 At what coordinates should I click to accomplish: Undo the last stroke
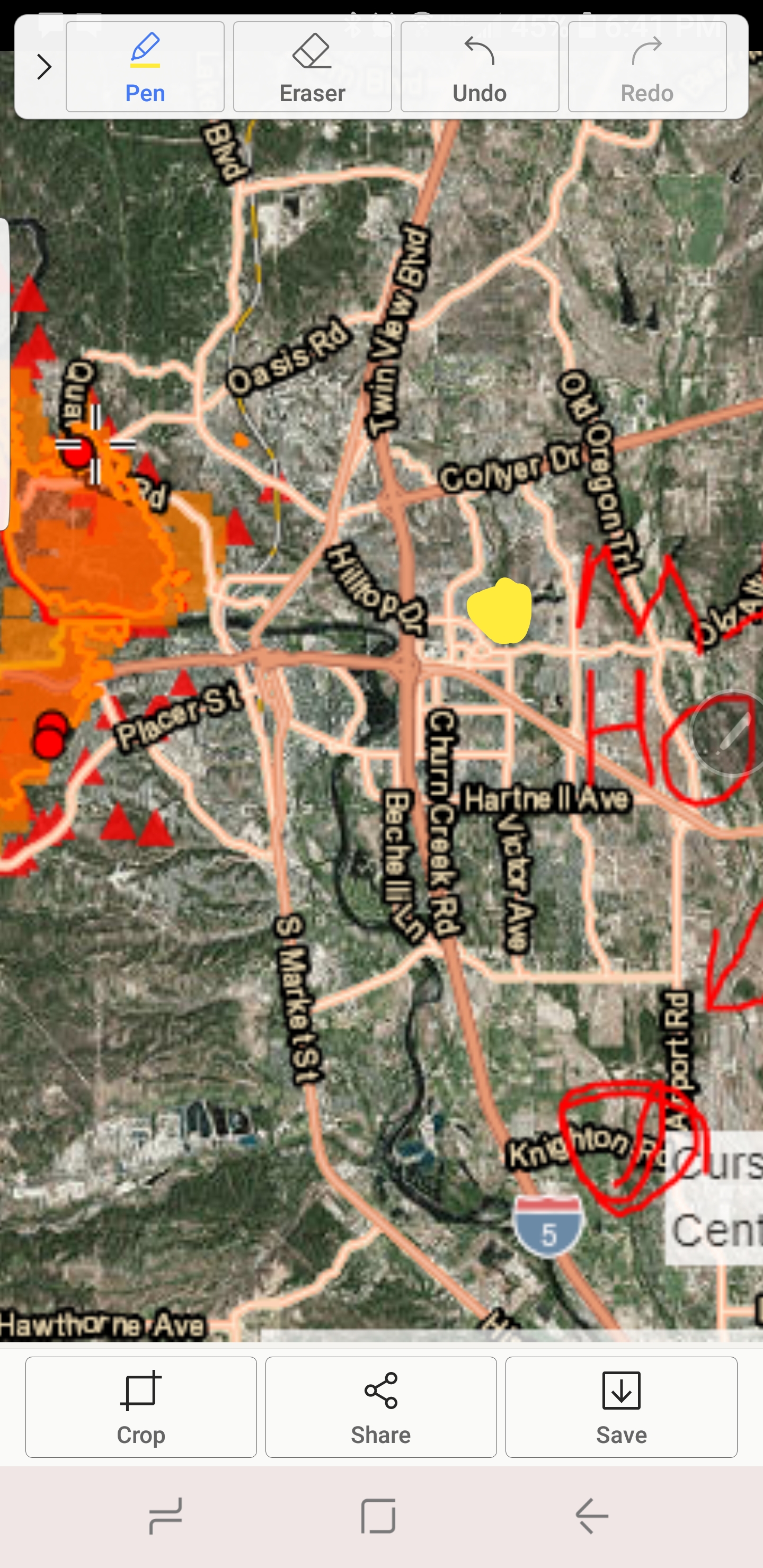[480, 67]
